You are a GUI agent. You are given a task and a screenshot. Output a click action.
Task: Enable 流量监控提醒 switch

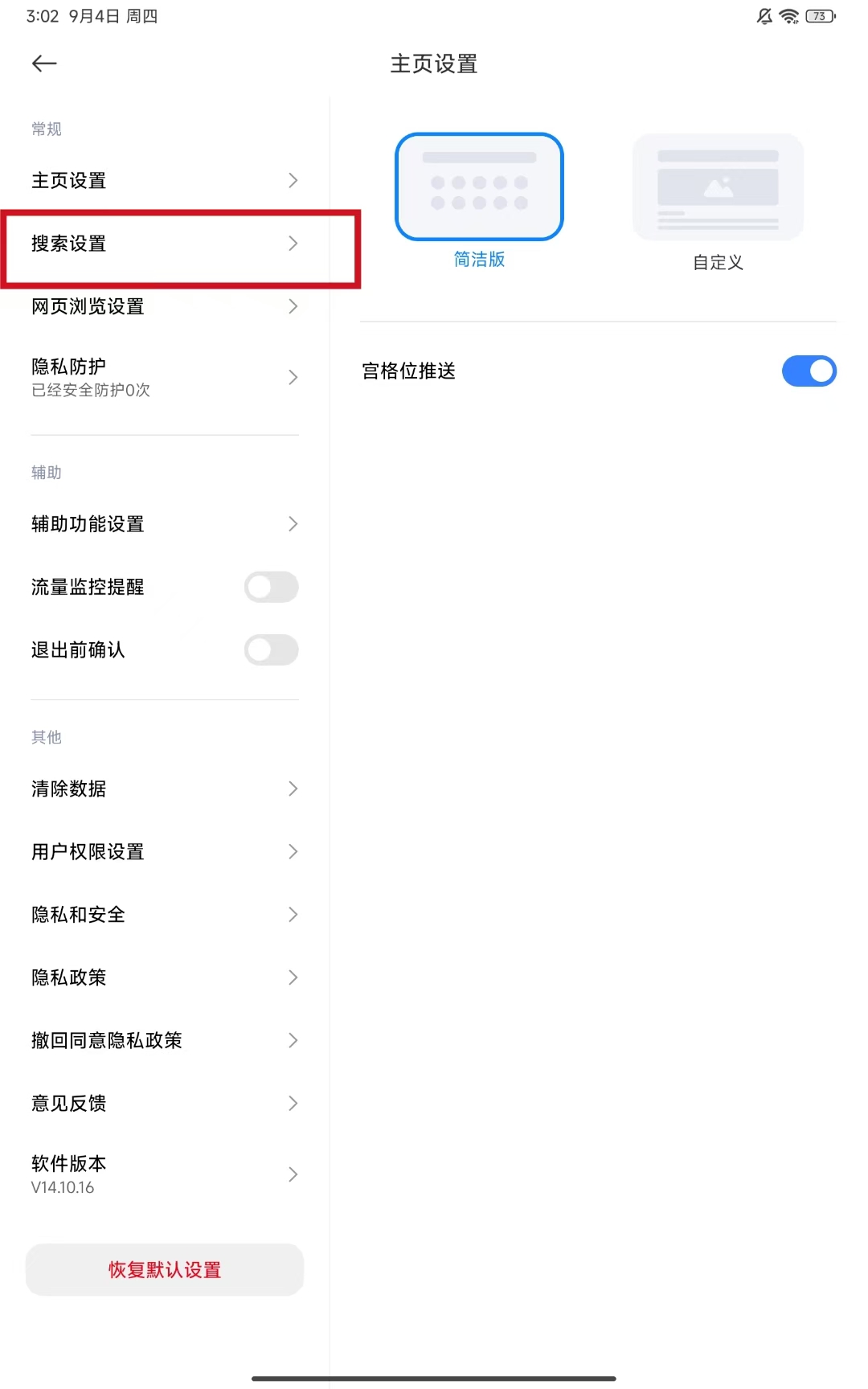(x=271, y=587)
